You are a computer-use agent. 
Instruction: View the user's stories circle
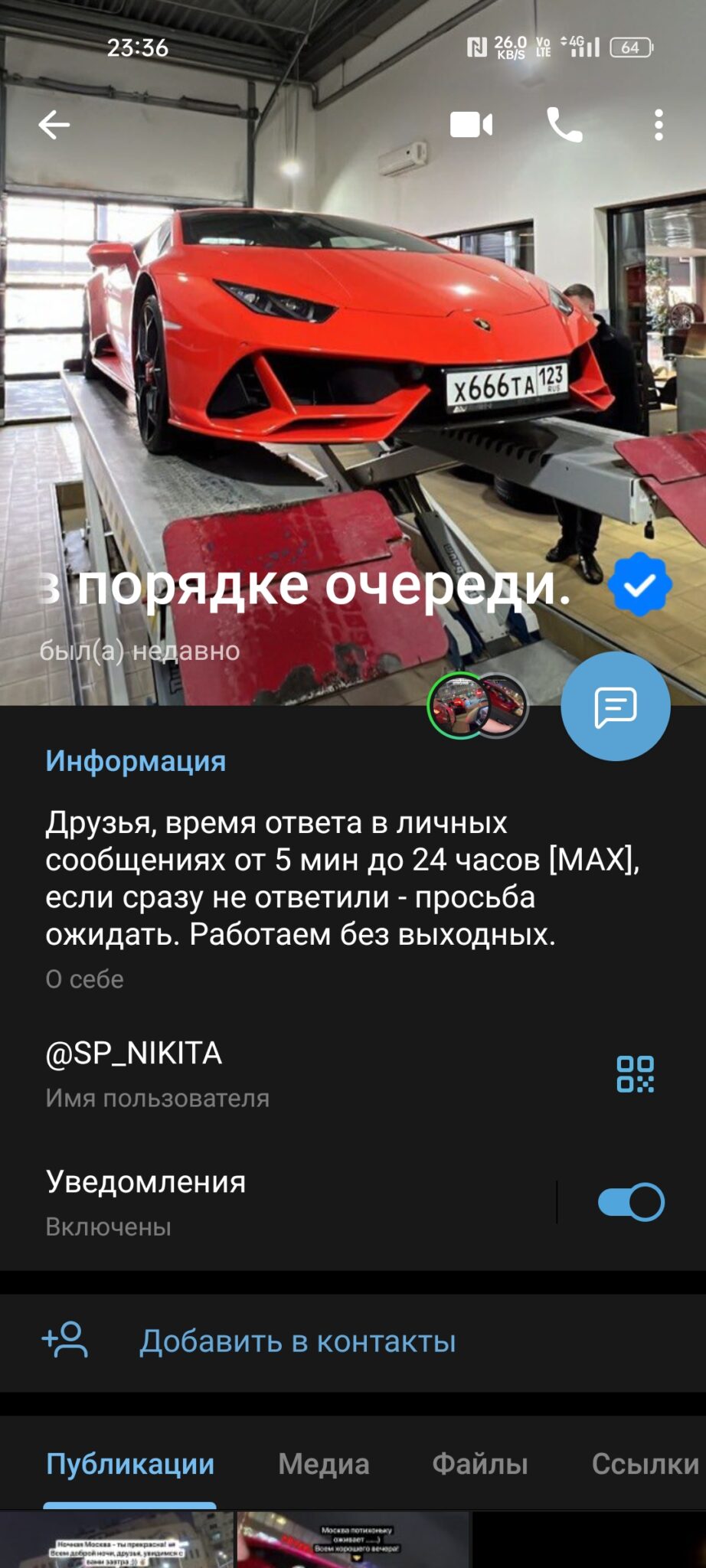(479, 705)
